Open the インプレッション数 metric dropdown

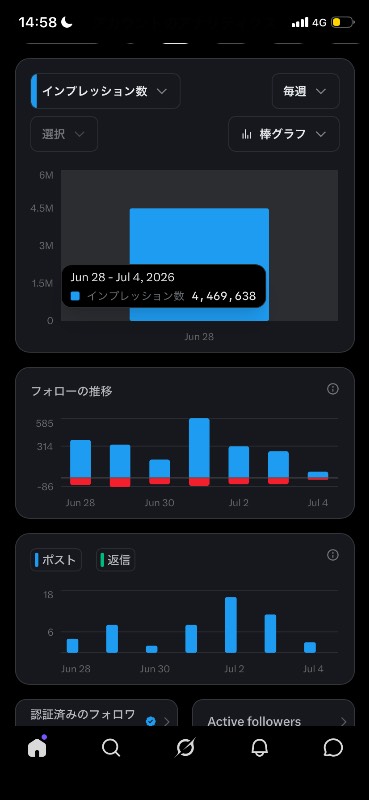[x=106, y=91]
